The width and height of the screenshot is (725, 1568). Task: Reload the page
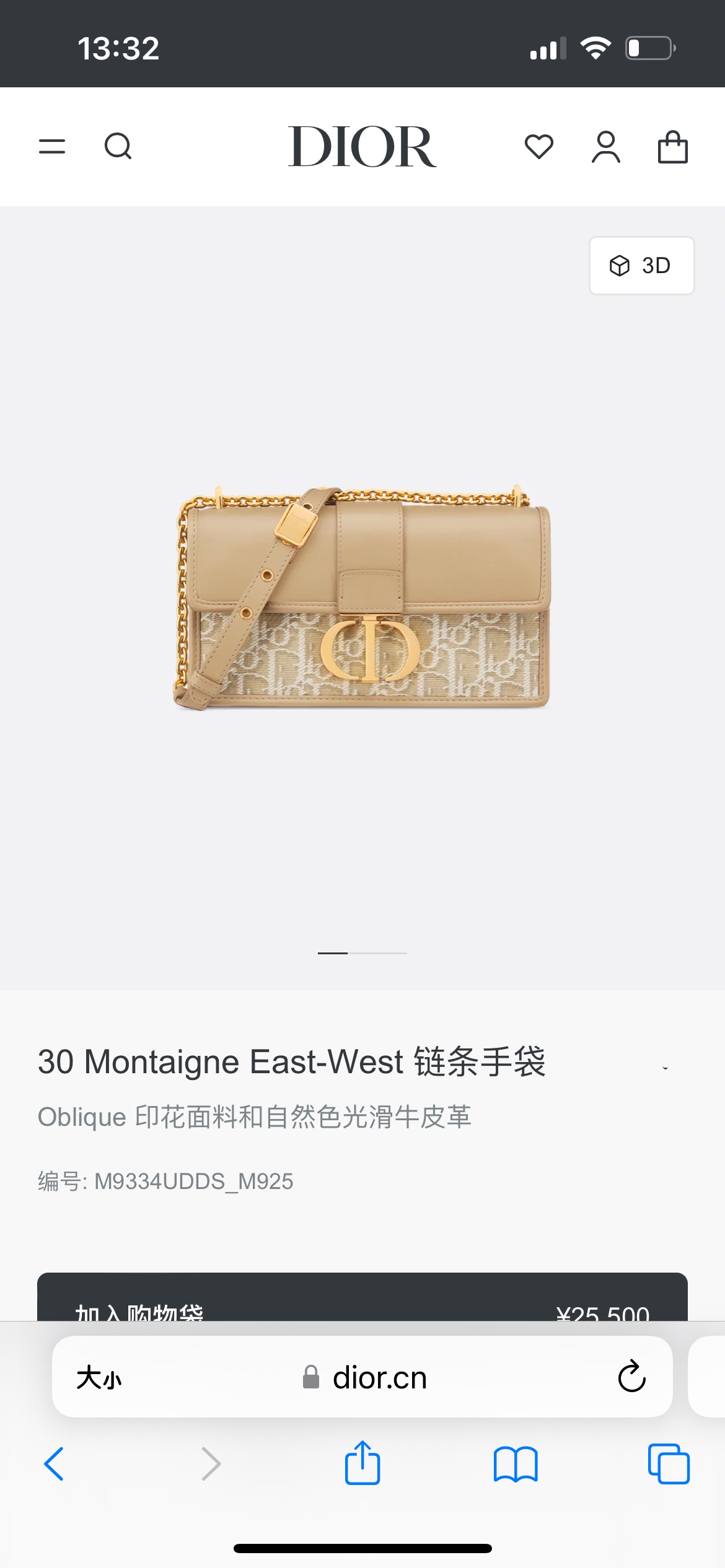(x=631, y=1378)
